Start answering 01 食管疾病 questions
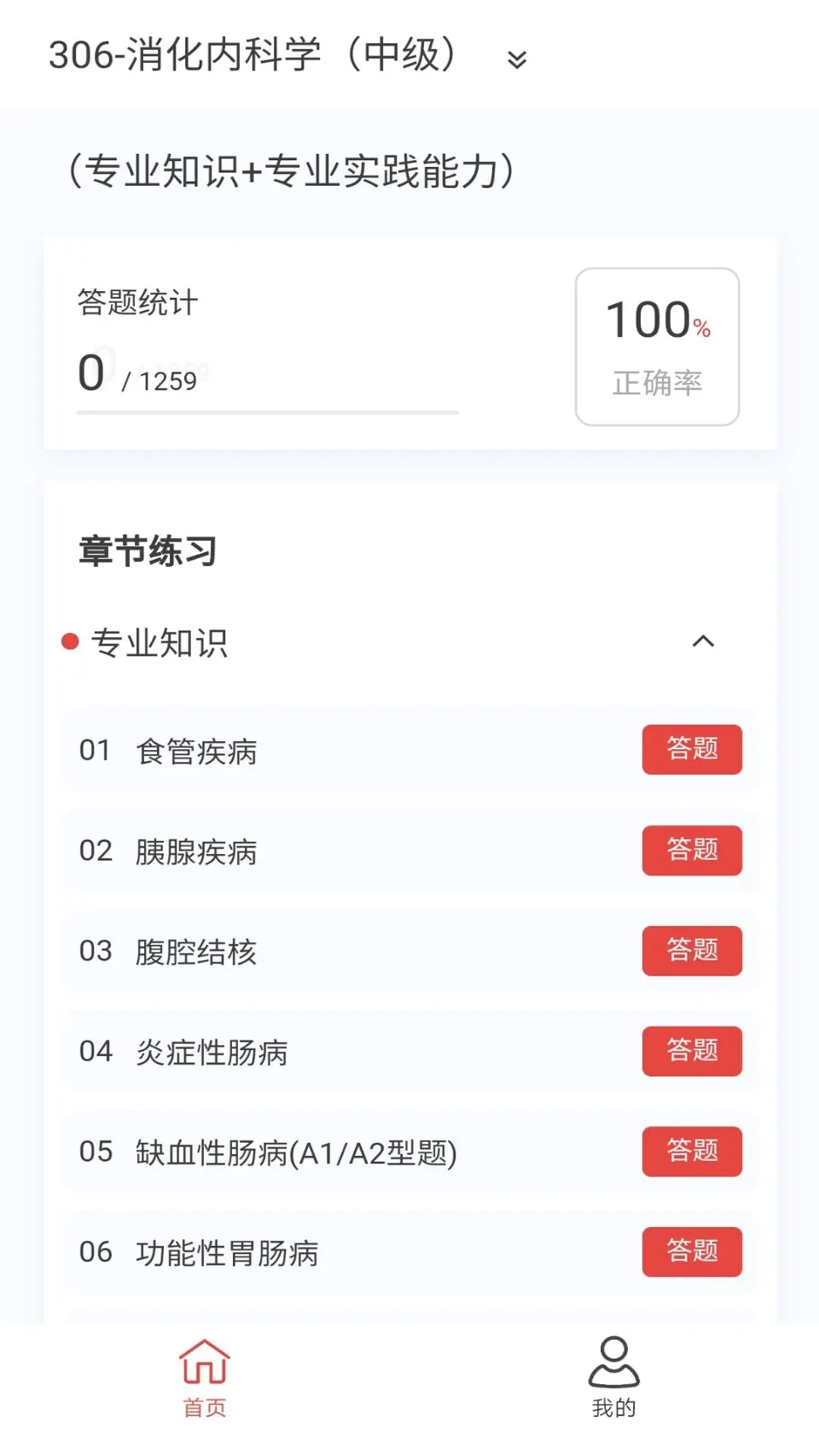Image resolution: width=819 pixels, height=1456 pixels. pos(692,750)
